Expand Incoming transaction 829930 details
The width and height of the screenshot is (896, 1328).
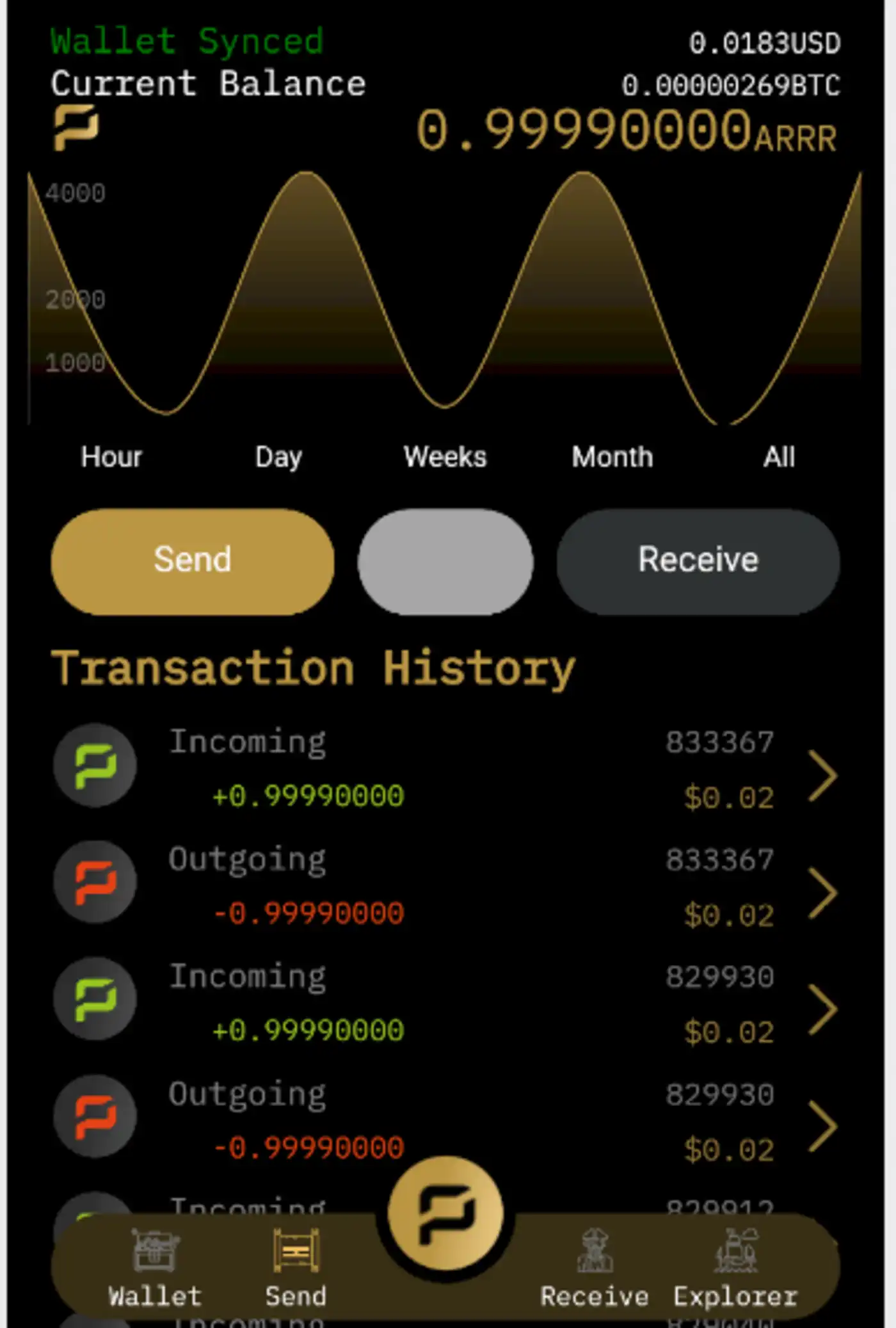[x=821, y=1011]
